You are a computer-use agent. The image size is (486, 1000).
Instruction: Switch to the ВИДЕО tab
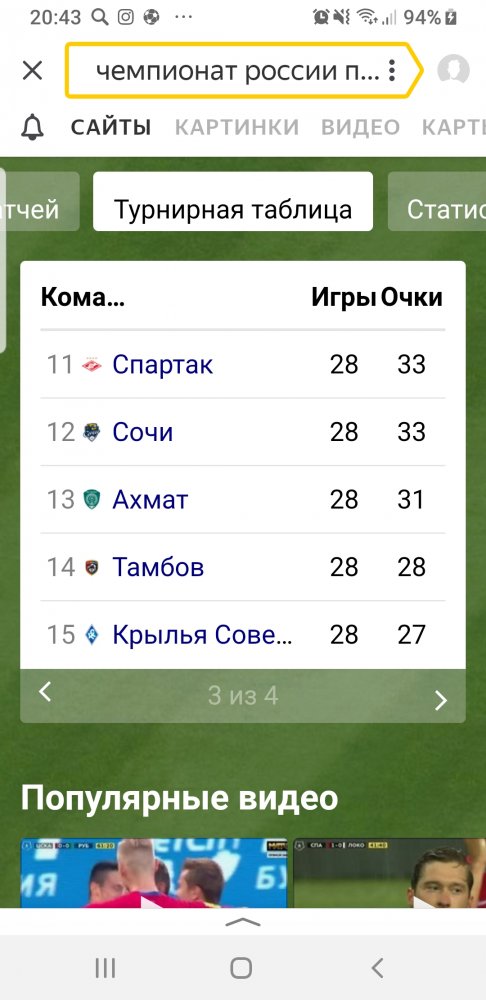360,128
